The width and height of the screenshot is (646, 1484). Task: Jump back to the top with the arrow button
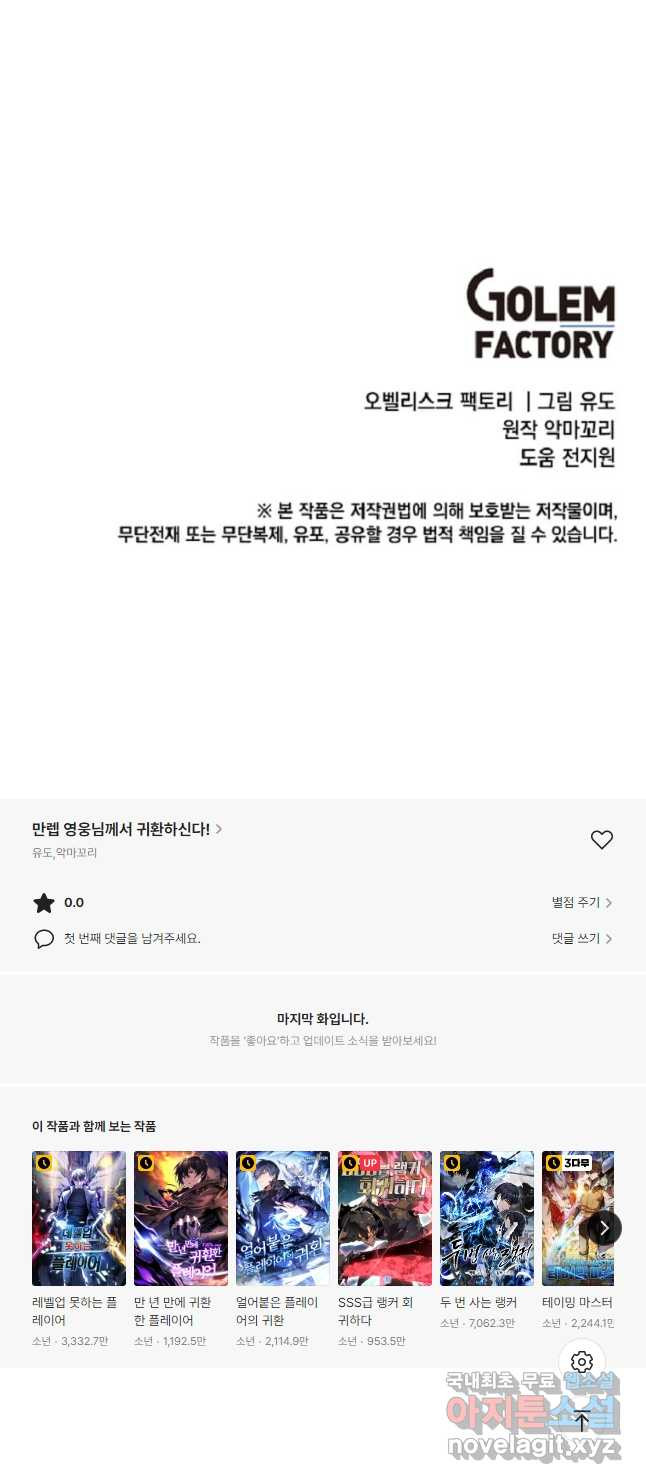coord(582,1420)
